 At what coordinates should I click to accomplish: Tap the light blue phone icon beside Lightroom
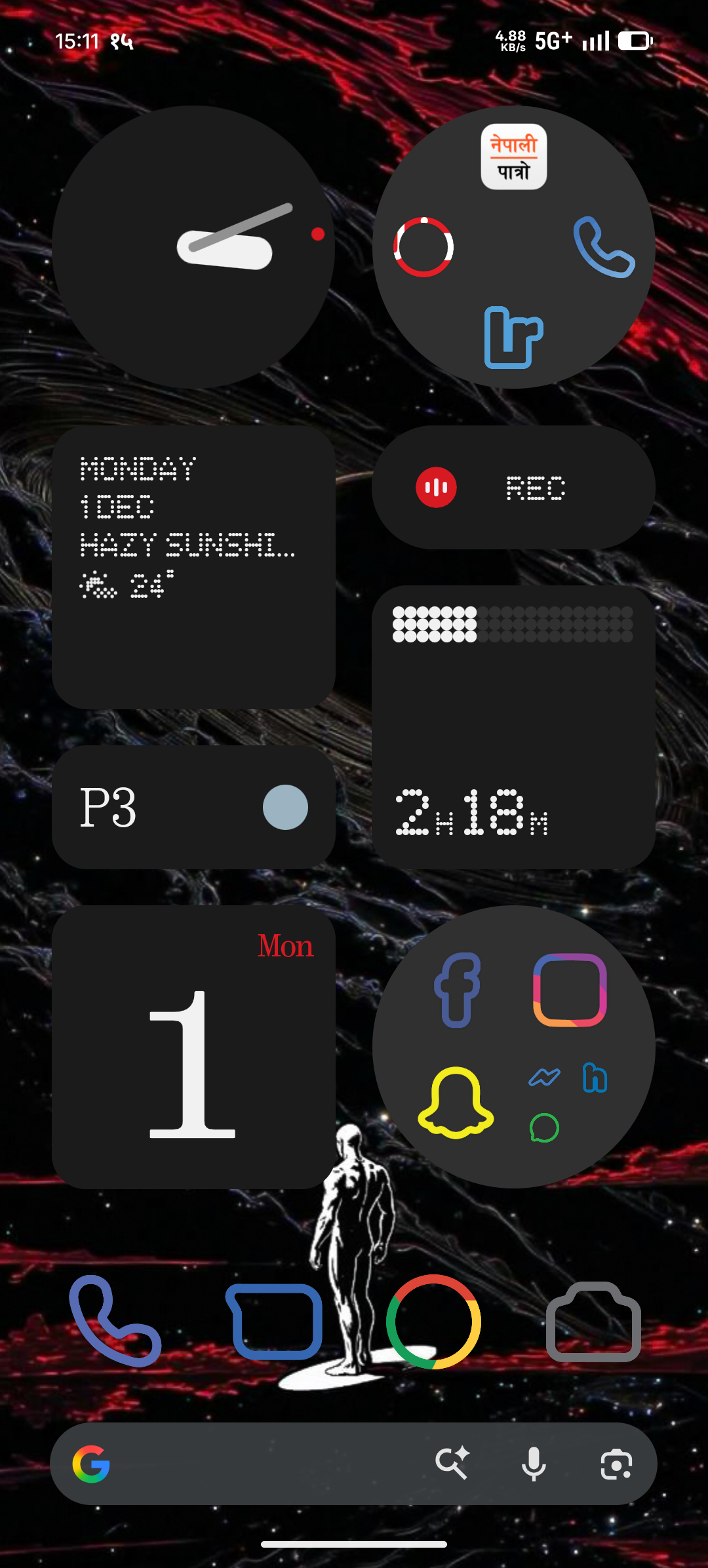coord(604,247)
